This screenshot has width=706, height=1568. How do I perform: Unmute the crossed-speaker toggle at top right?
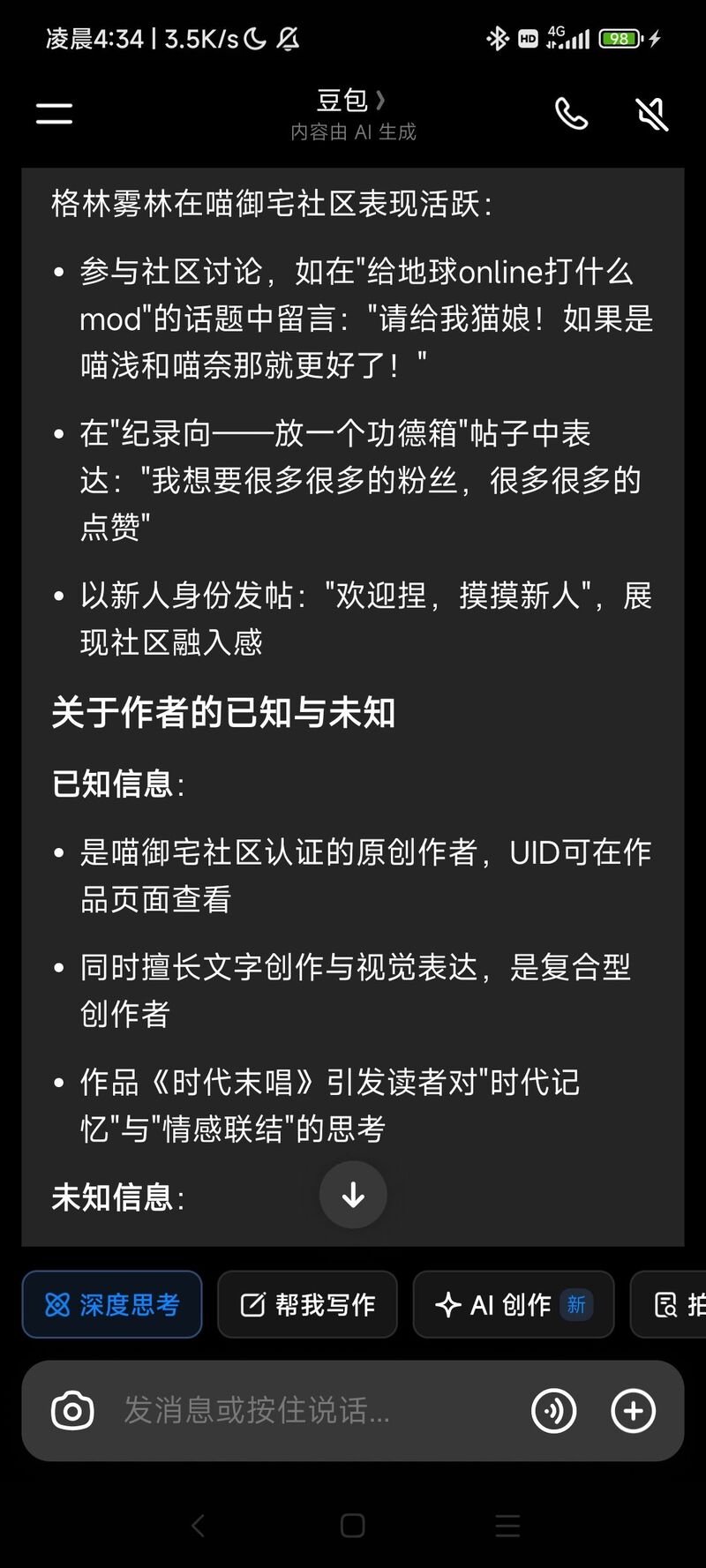pyautogui.click(x=651, y=113)
